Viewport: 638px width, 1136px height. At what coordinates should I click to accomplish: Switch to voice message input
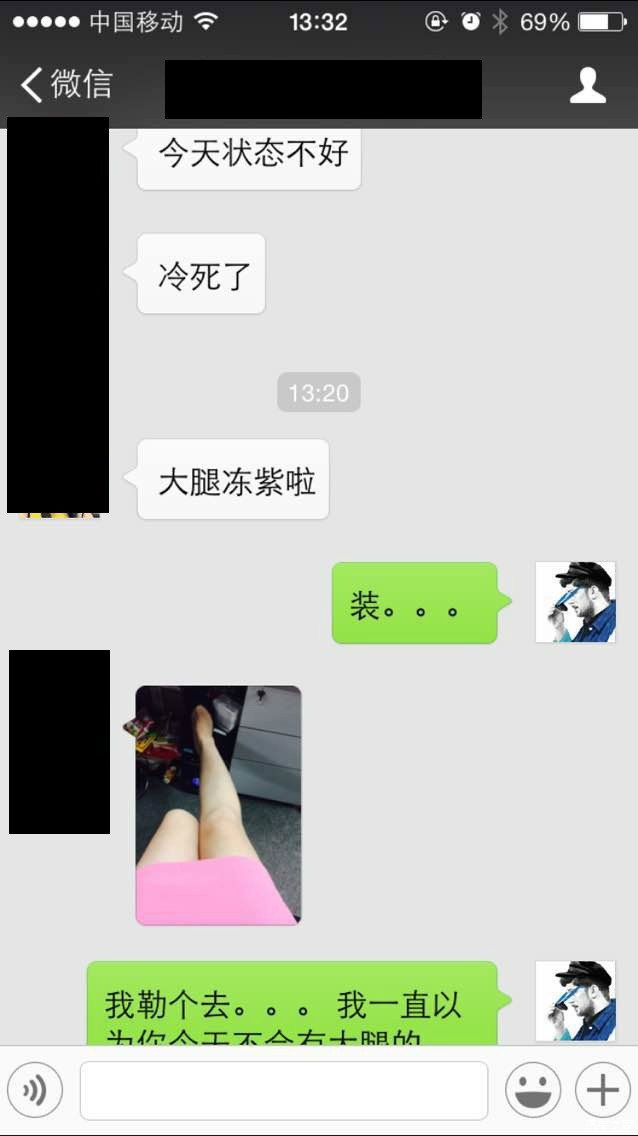tap(35, 1090)
